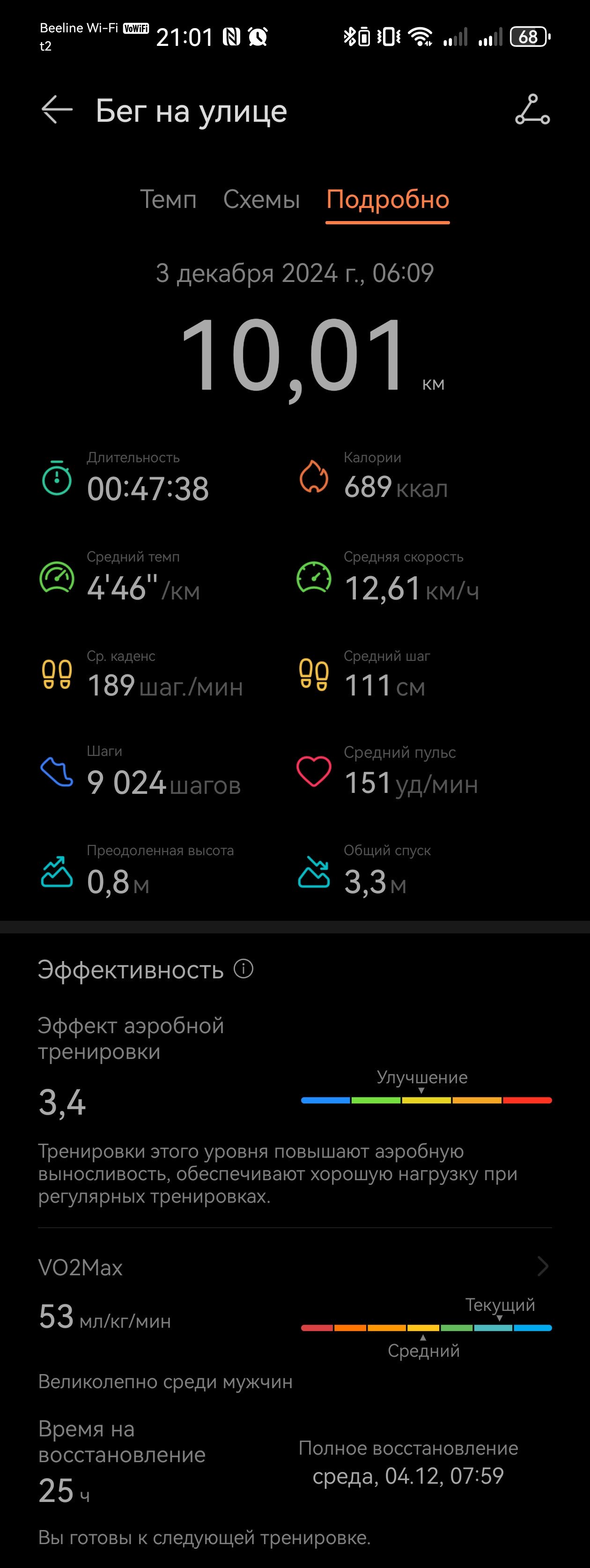590x1568 pixels.
Task: Go back using the arrow icon
Action: point(57,110)
